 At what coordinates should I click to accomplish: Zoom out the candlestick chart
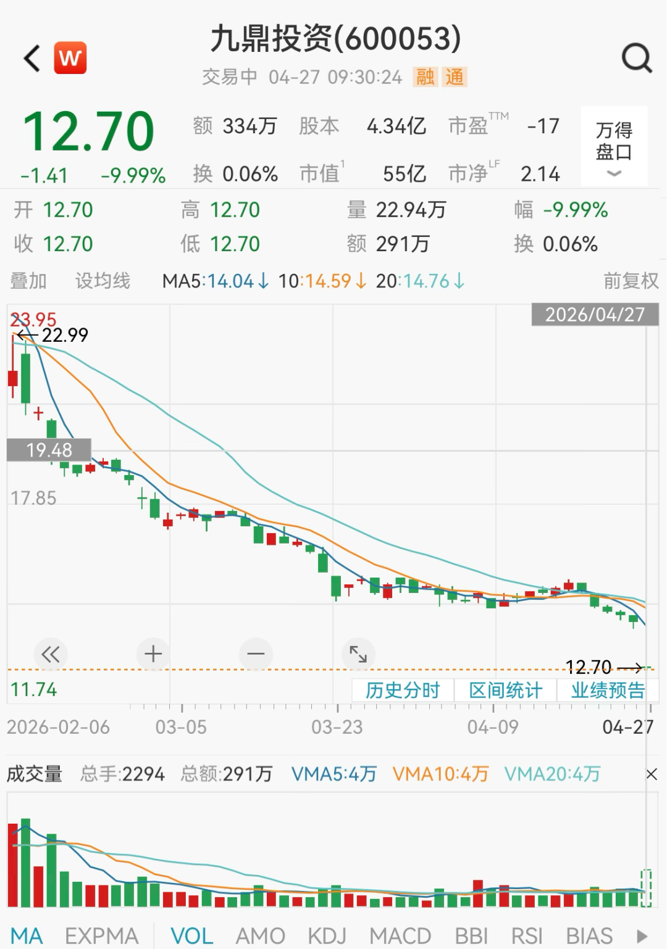click(255, 654)
